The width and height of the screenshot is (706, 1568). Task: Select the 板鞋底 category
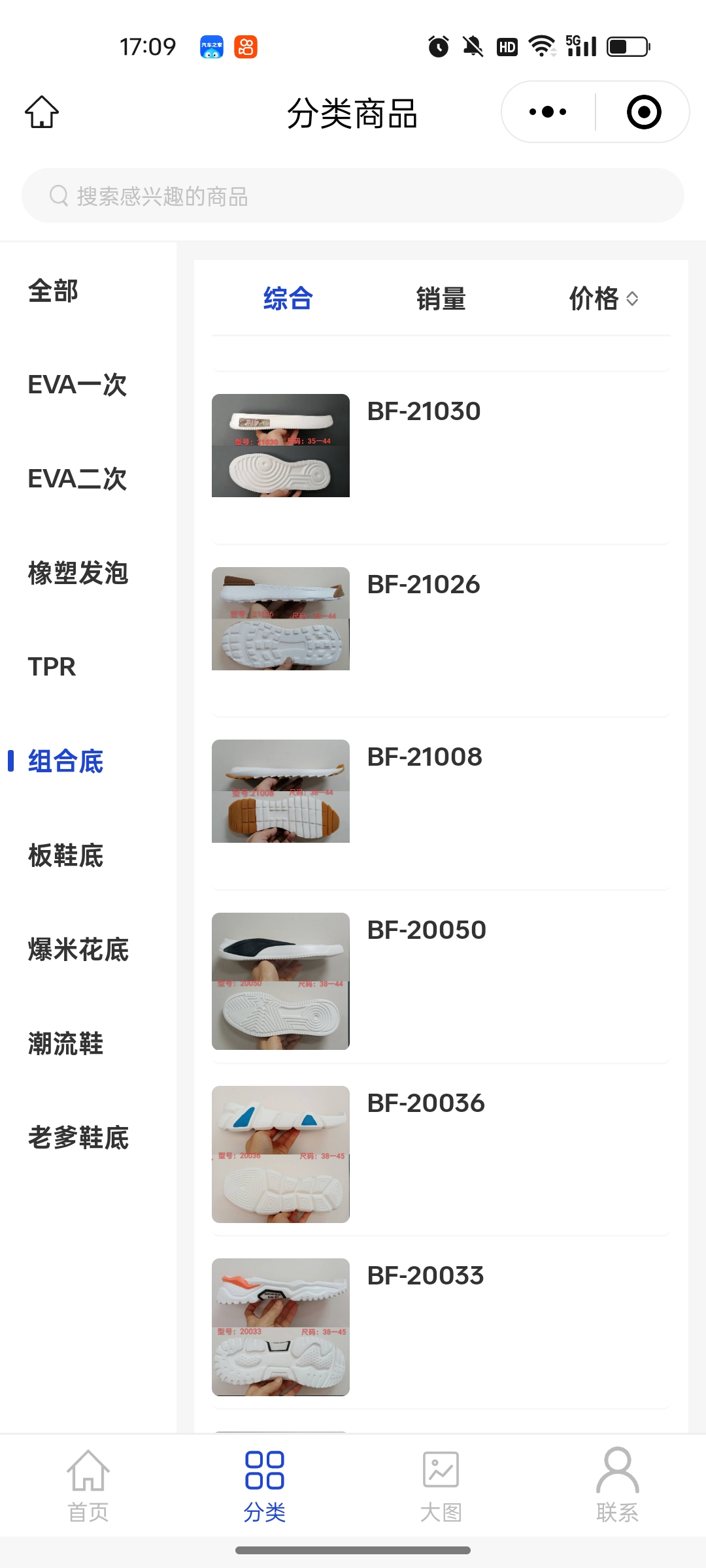pos(66,856)
